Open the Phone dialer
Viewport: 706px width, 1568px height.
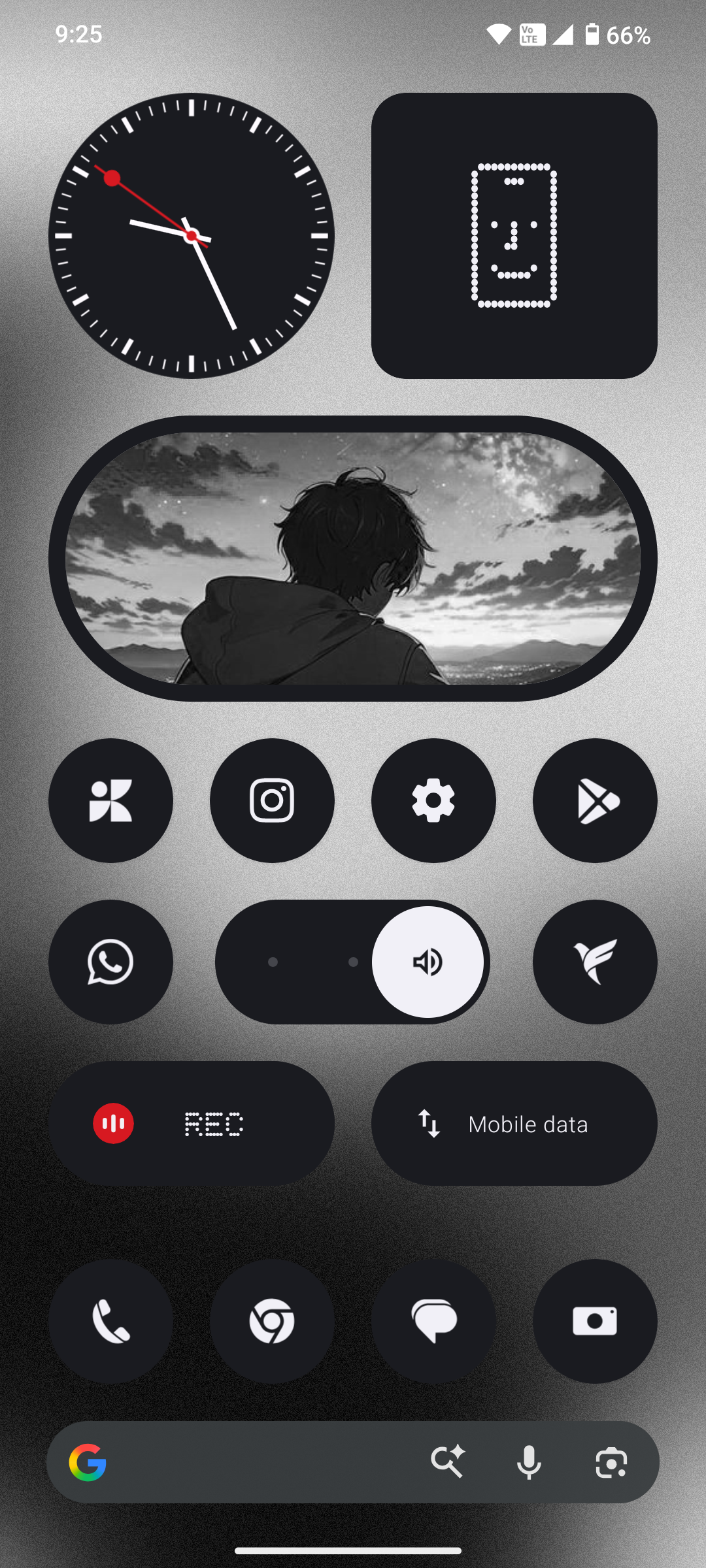[x=110, y=1321]
